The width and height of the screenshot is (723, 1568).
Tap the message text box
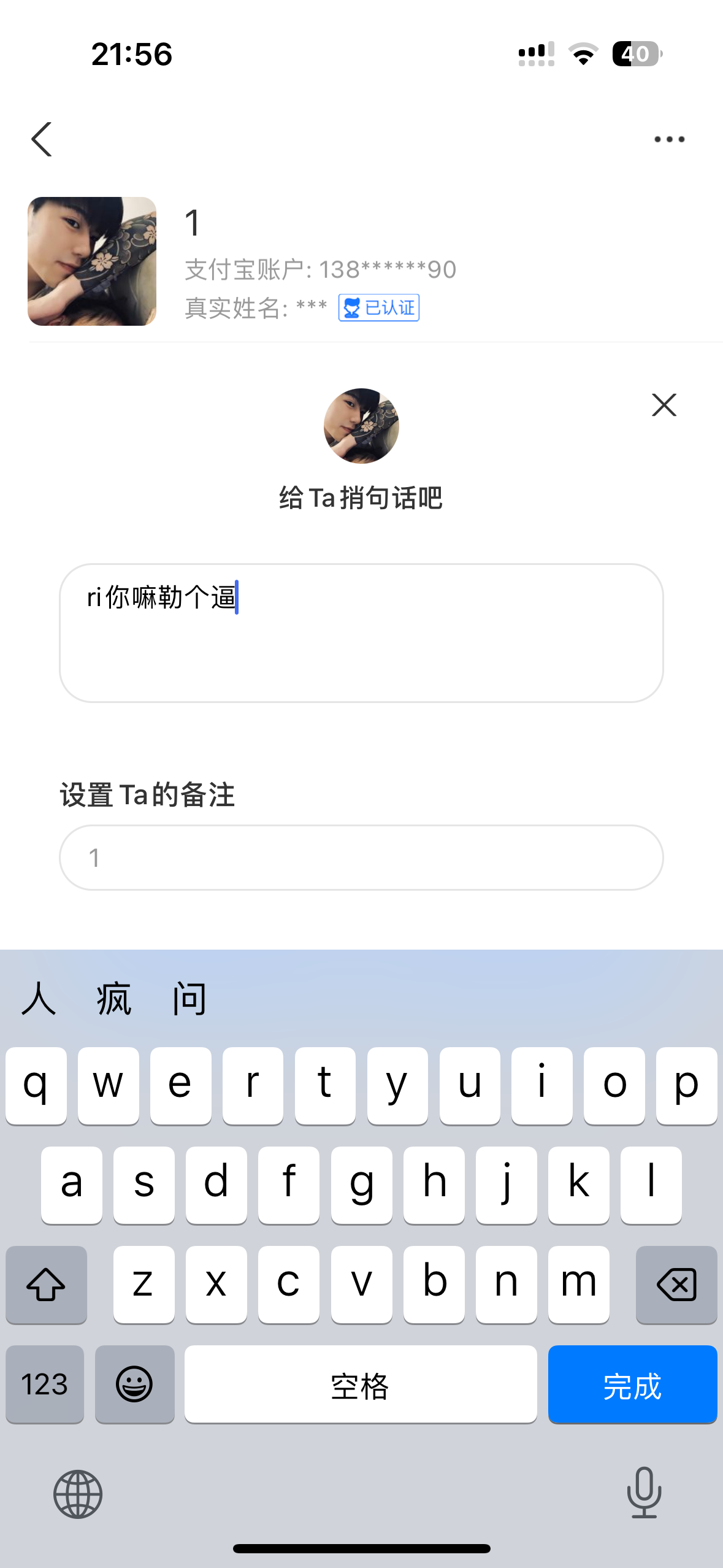point(361,633)
